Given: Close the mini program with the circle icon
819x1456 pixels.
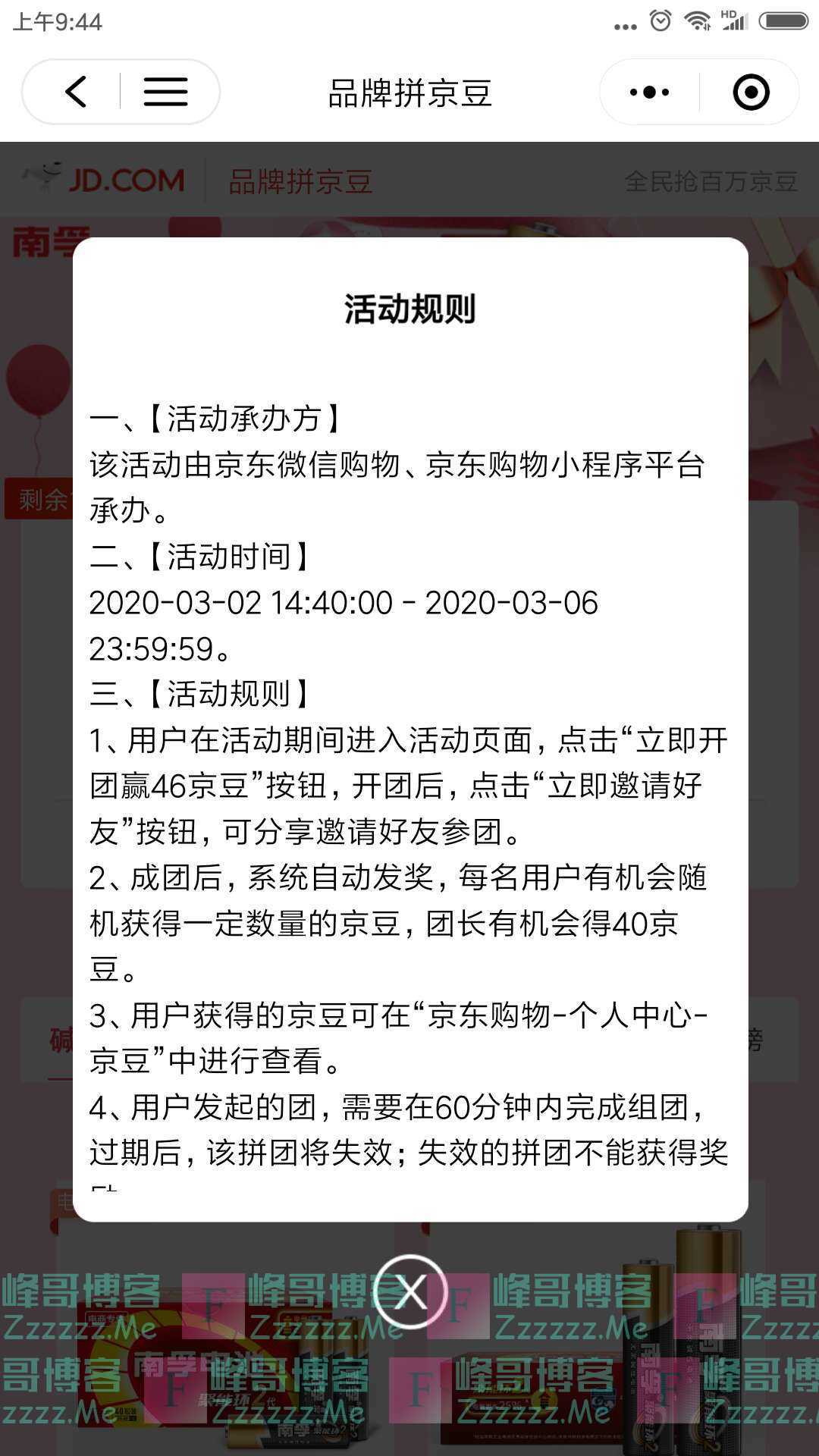Looking at the screenshot, I should 751,93.
